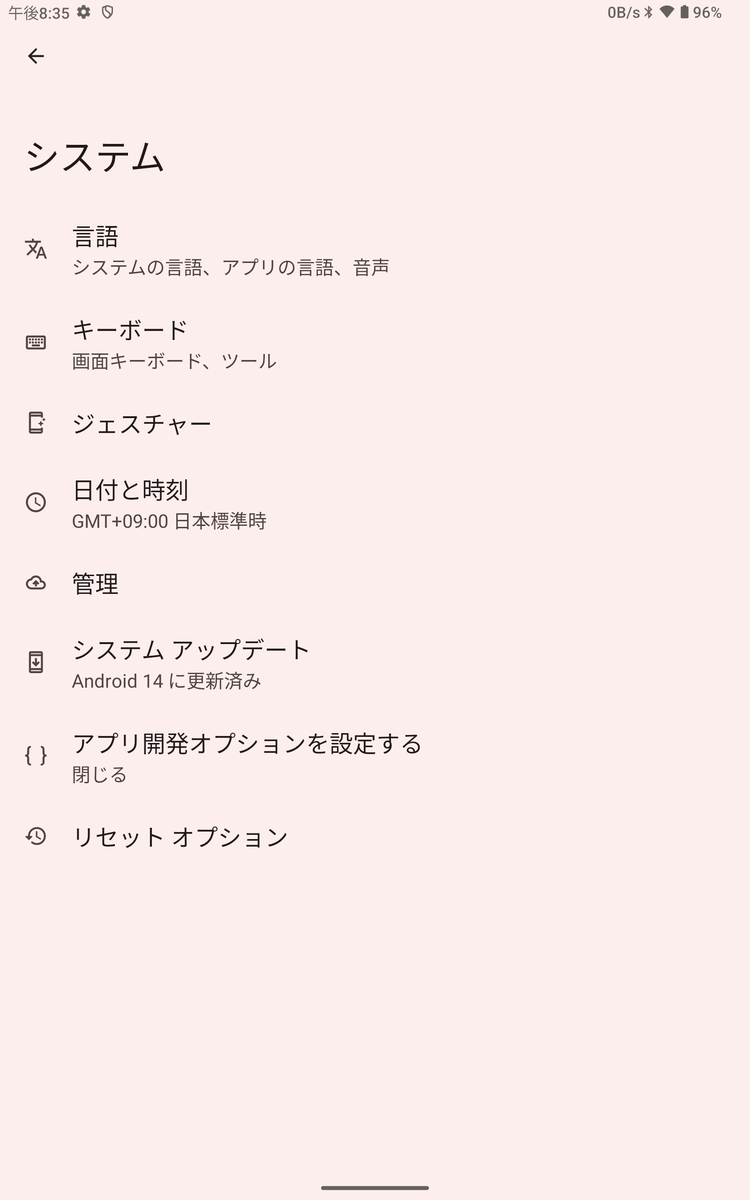
Task: Open システム アップデート
Action: [x=375, y=663]
